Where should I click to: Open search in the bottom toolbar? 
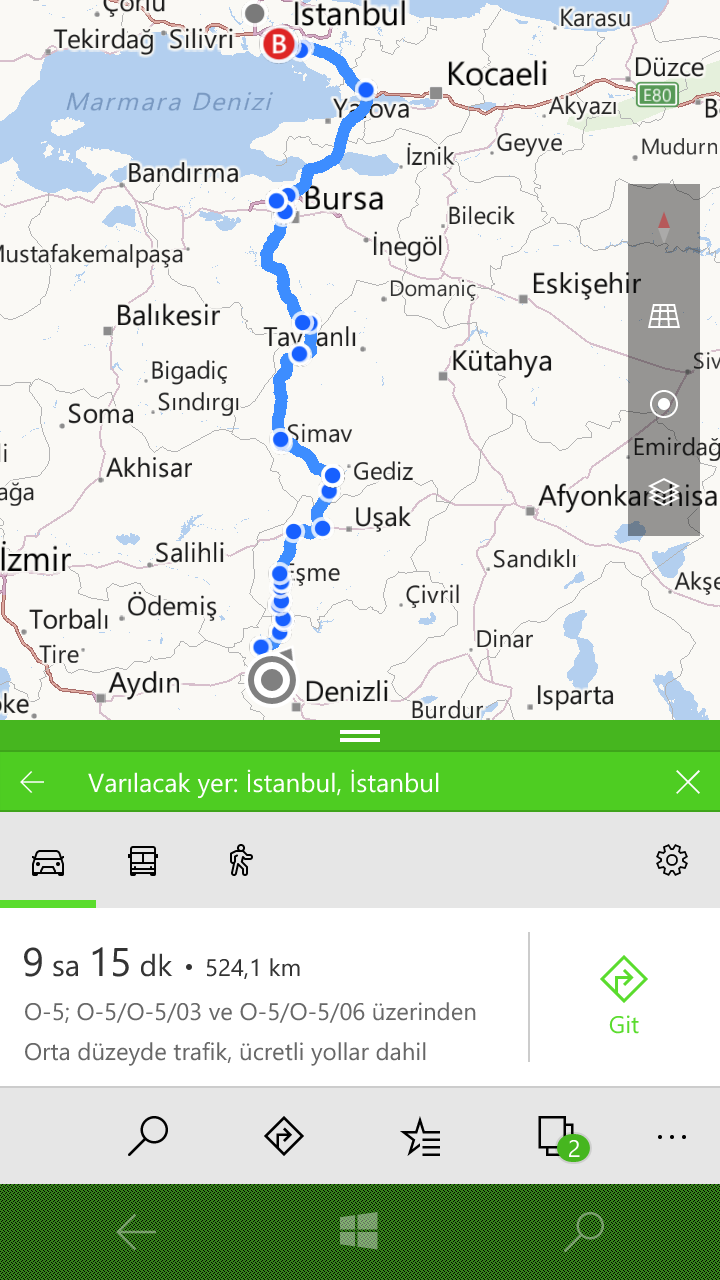[x=148, y=1136]
